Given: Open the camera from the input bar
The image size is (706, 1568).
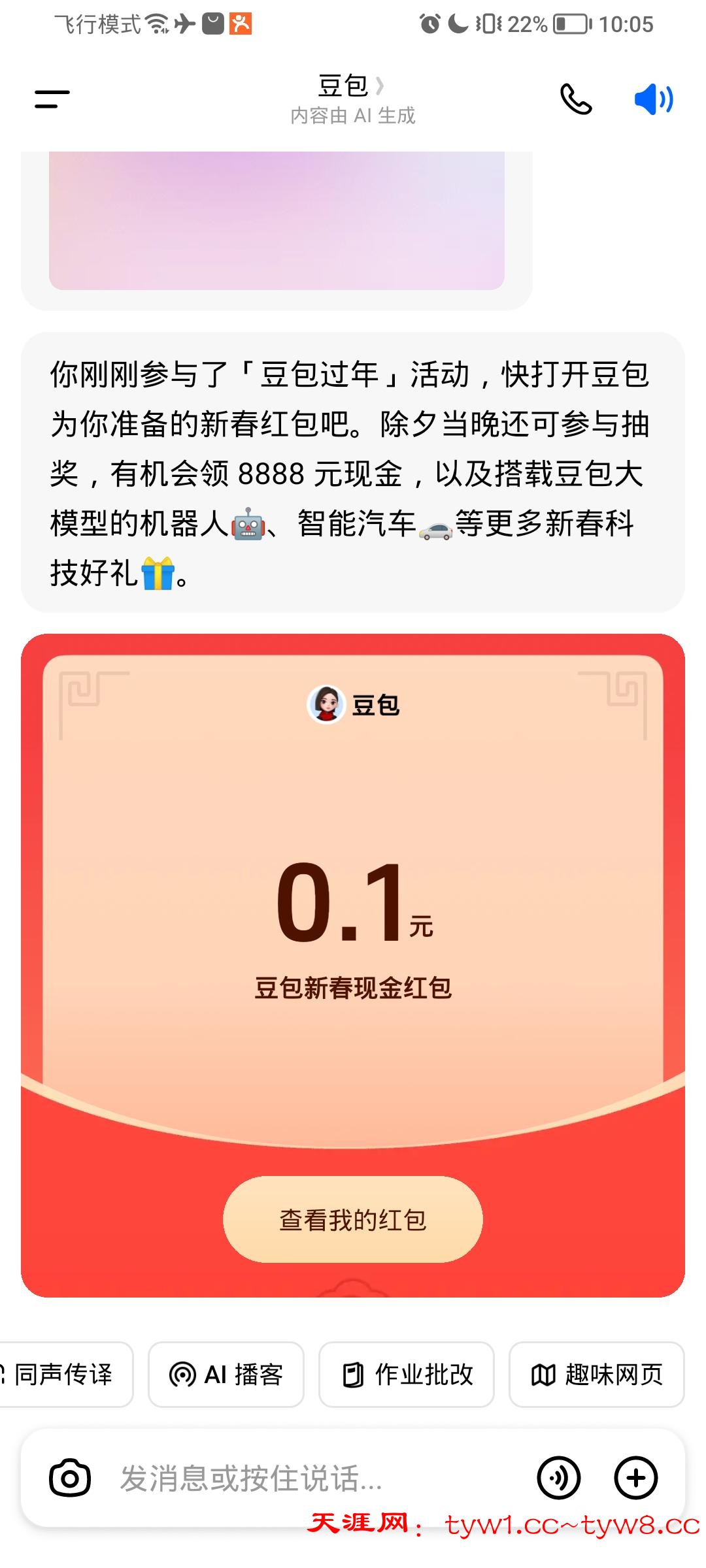Looking at the screenshot, I should pyautogui.click(x=70, y=1478).
